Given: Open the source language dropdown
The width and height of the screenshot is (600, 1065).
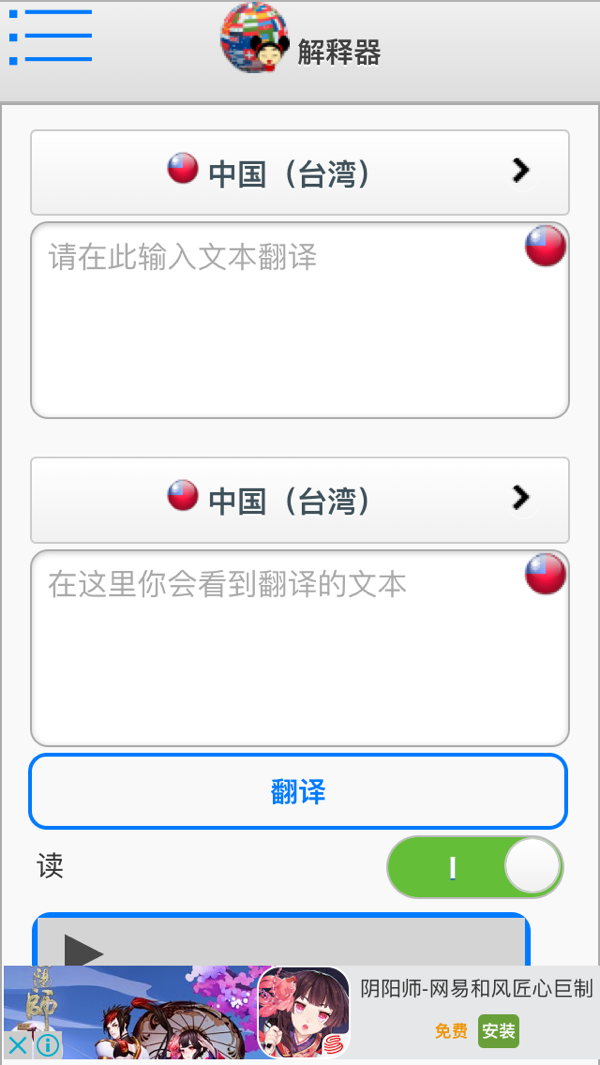Looking at the screenshot, I should pos(300,172).
